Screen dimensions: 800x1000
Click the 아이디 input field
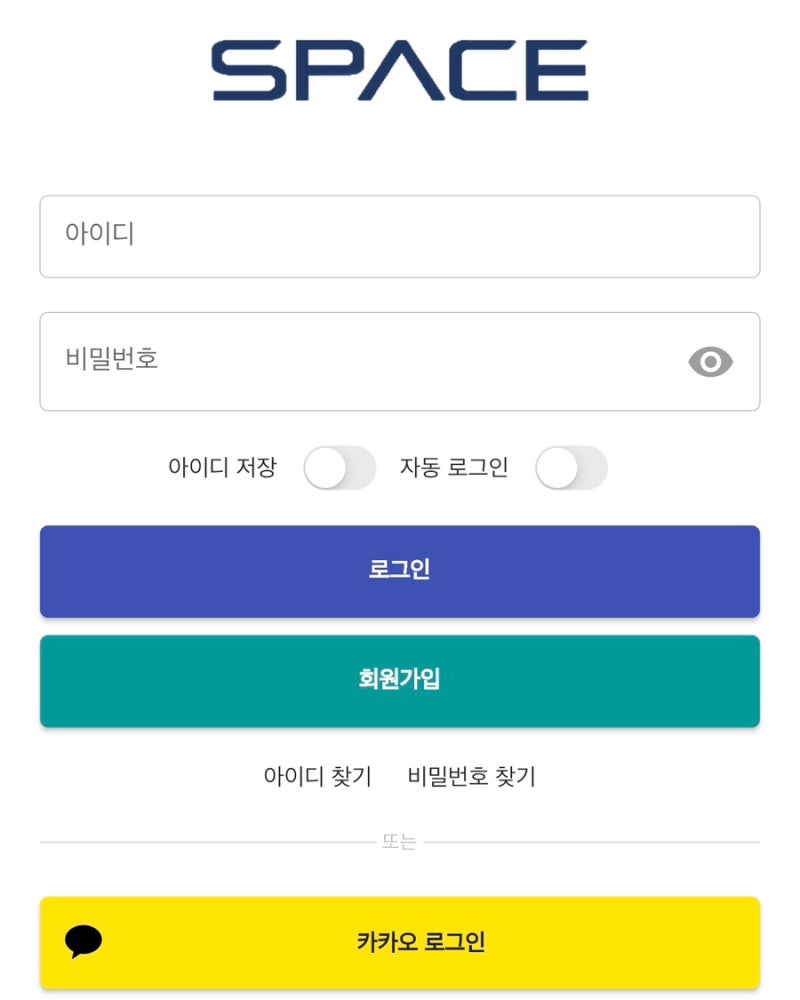[400, 236]
